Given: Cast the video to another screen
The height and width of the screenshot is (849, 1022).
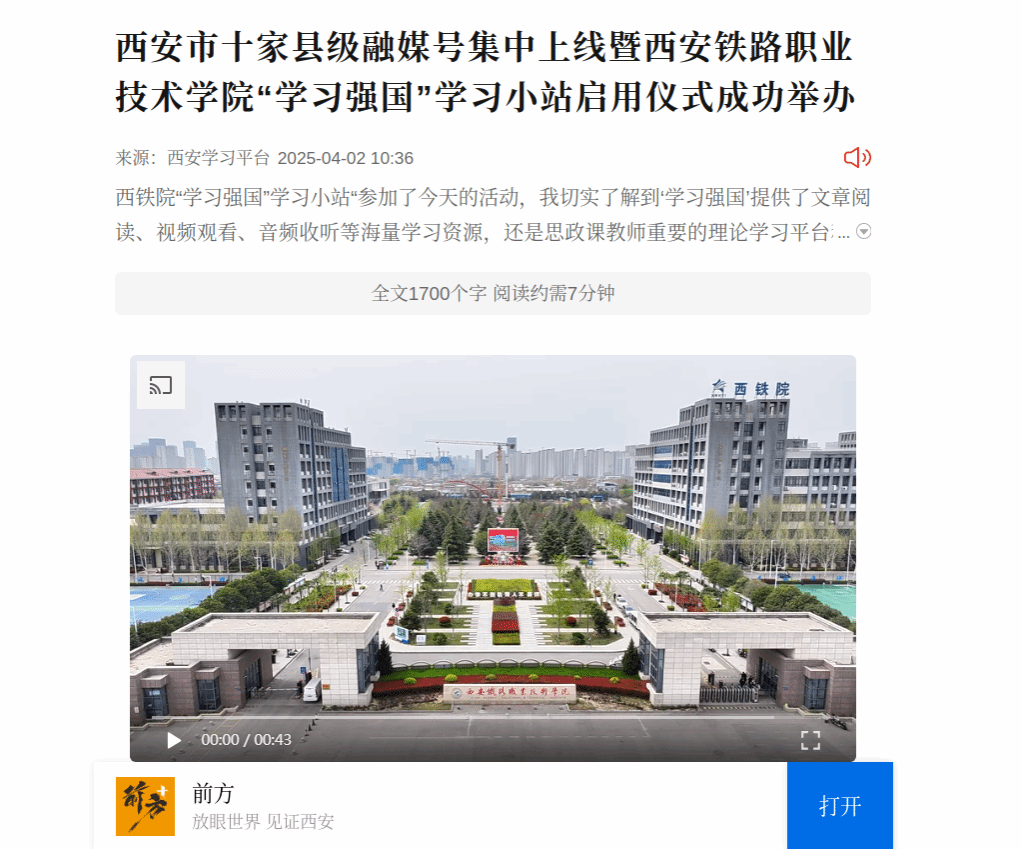Looking at the screenshot, I should click(x=161, y=385).
